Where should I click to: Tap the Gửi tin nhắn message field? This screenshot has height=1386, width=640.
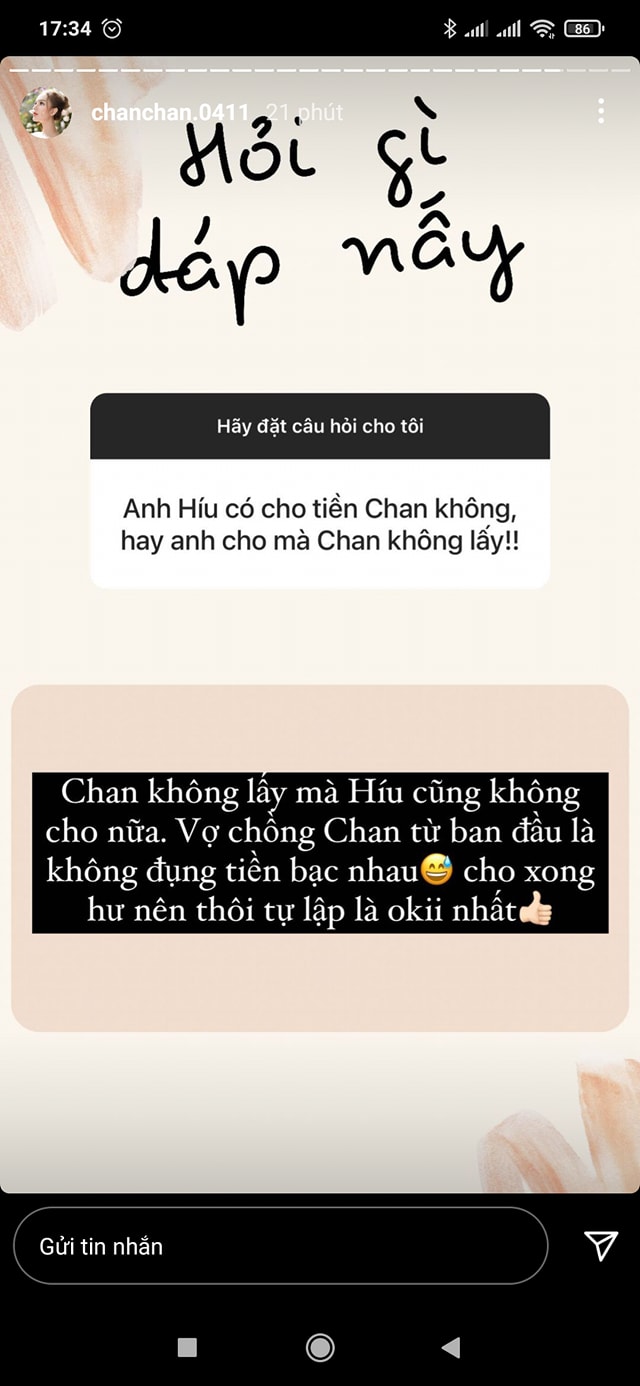tap(280, 1246)
